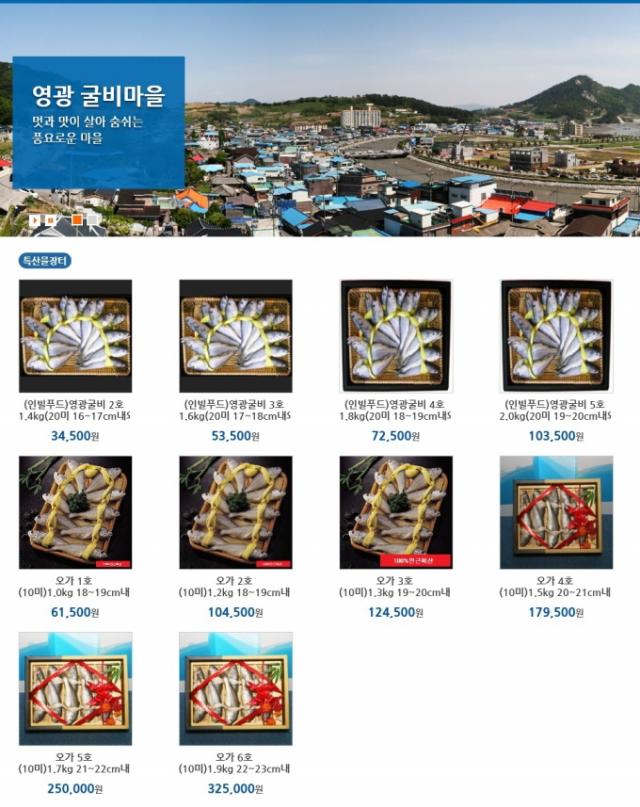The height and width of the screenshot is (807, 640).
Task: View the 오가 1호 gift set
Action: point(76,512)
